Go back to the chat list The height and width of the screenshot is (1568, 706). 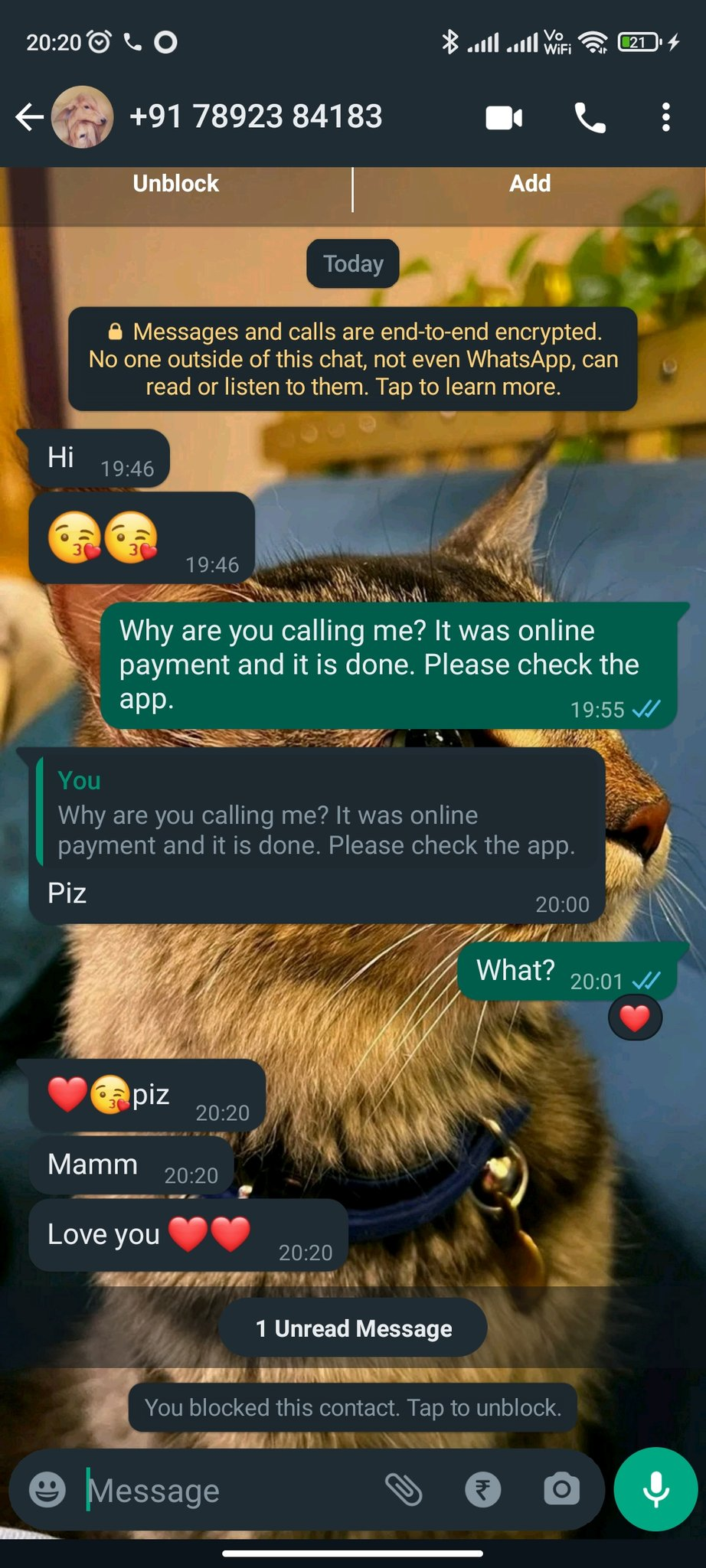tap(29, 117)
